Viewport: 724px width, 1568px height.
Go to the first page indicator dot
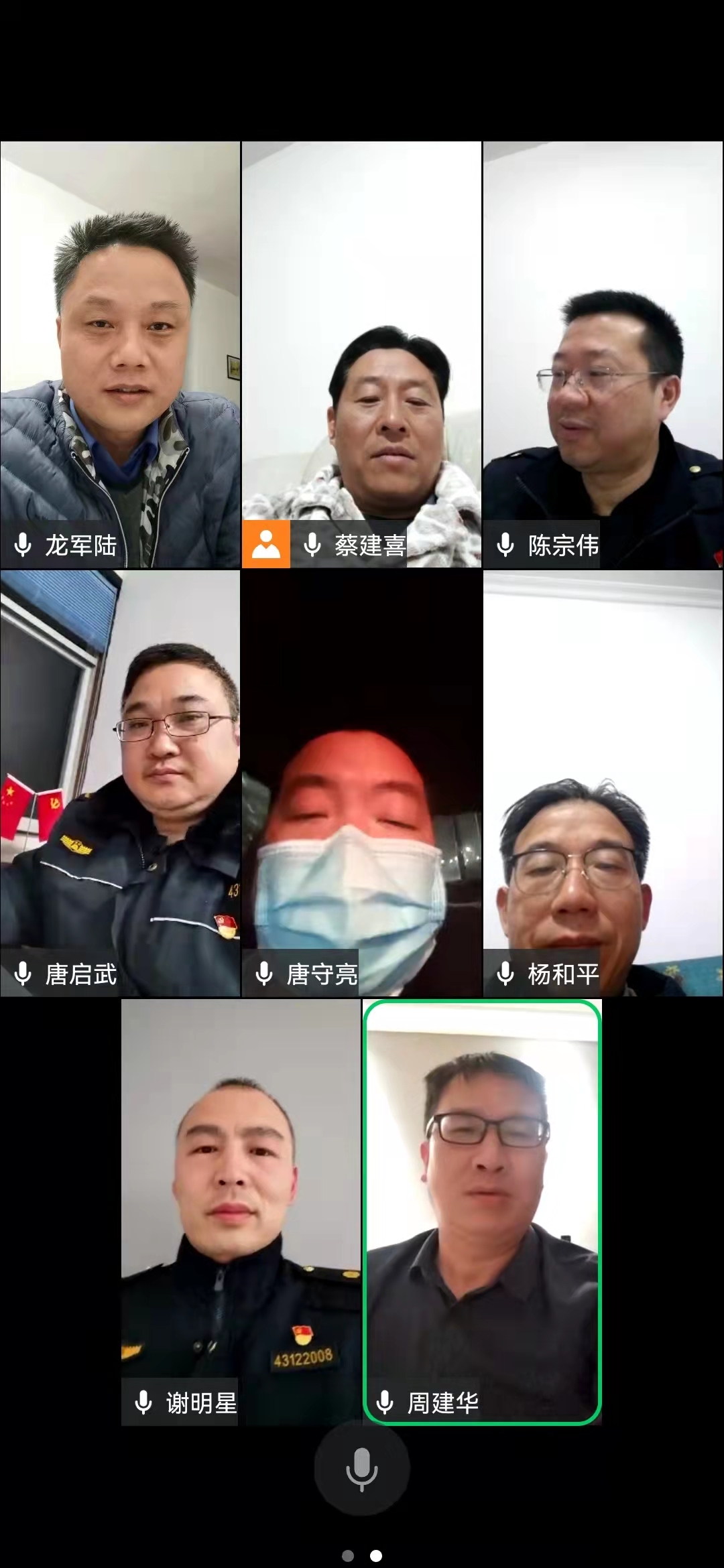[348, 1555]
